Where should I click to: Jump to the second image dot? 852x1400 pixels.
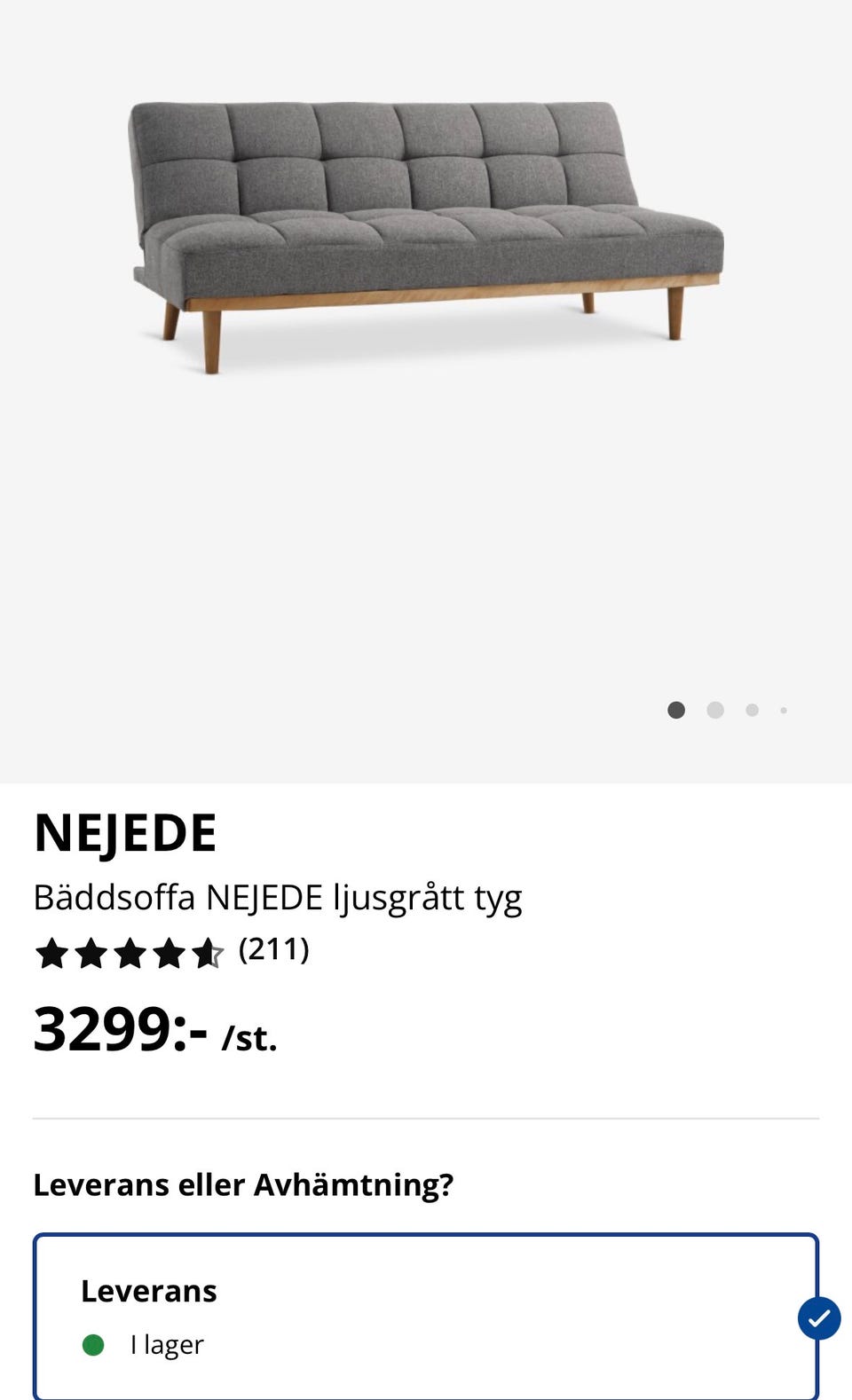(x=715, y=710)
